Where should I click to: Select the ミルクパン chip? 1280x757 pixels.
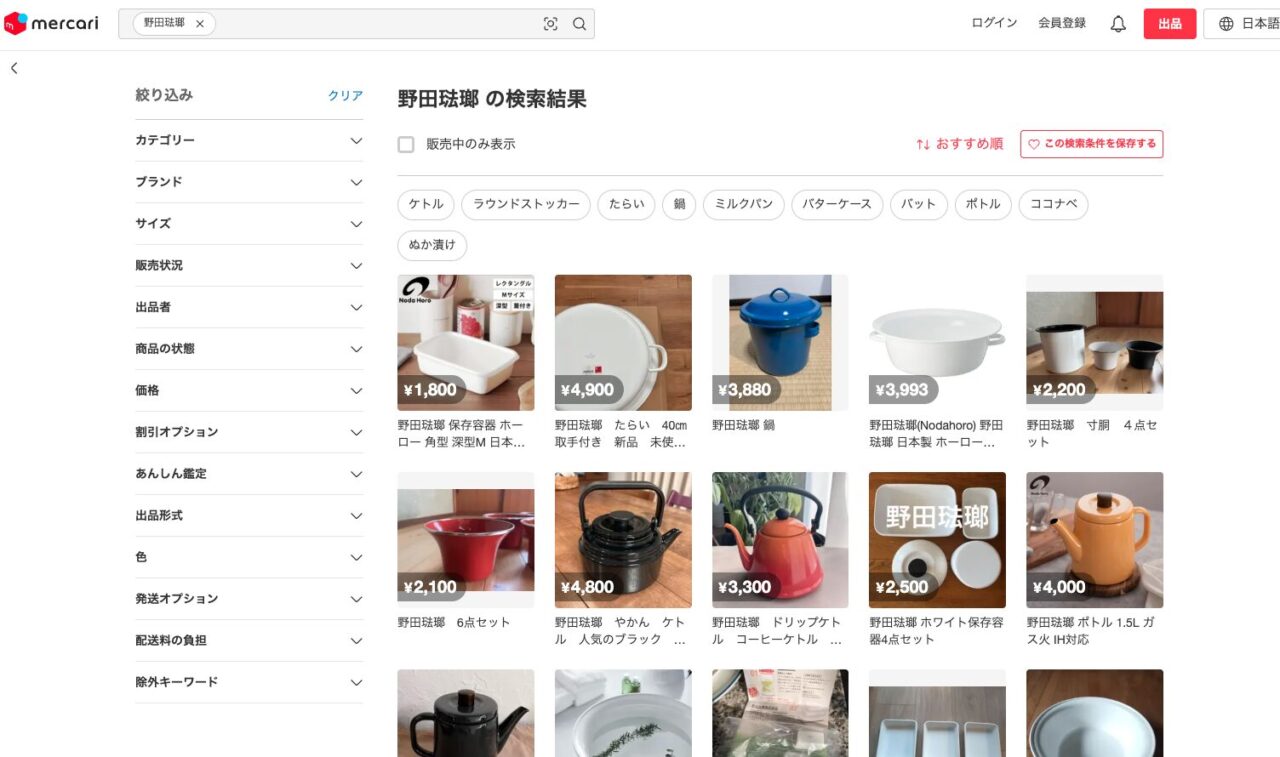coord(743,204)
